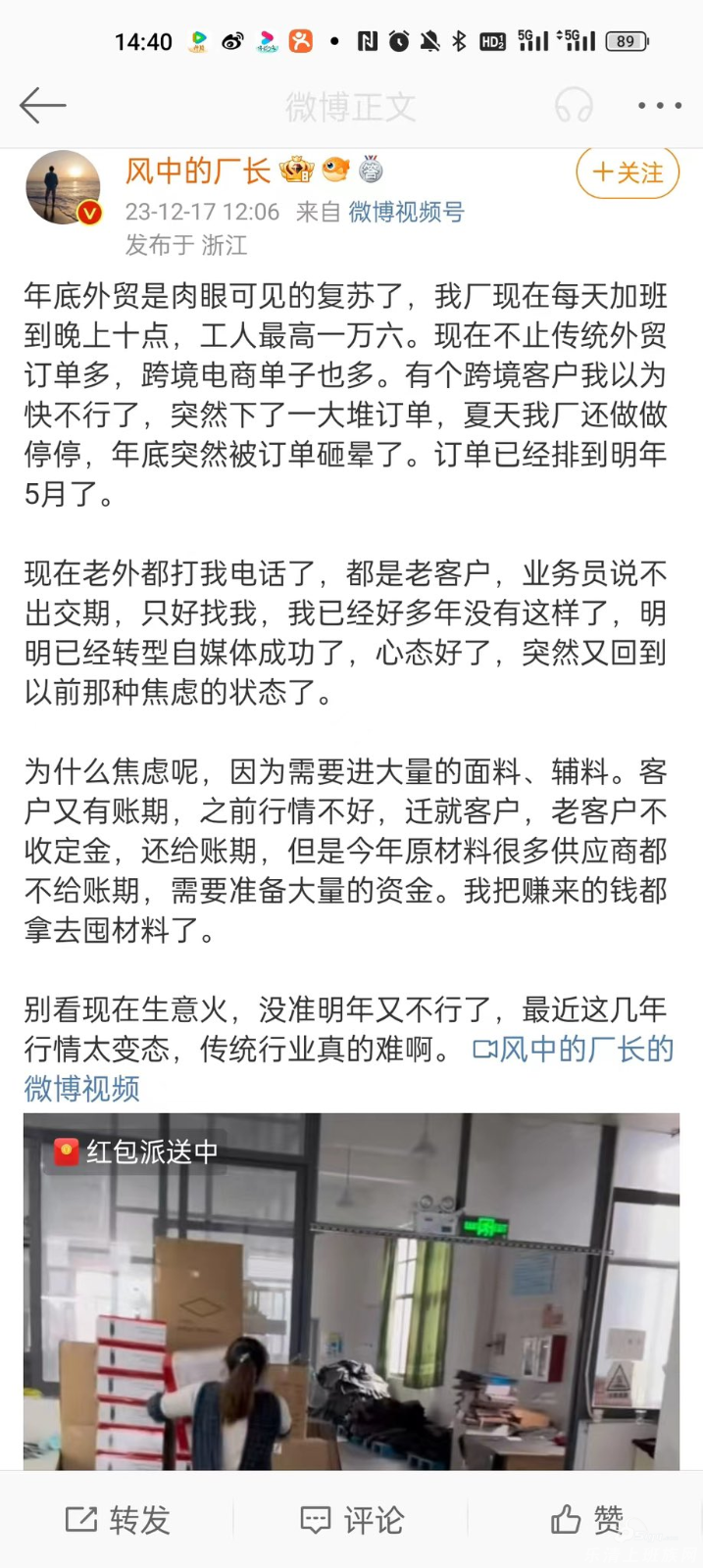Open the 风中的厂长 username link

point(197,171)
